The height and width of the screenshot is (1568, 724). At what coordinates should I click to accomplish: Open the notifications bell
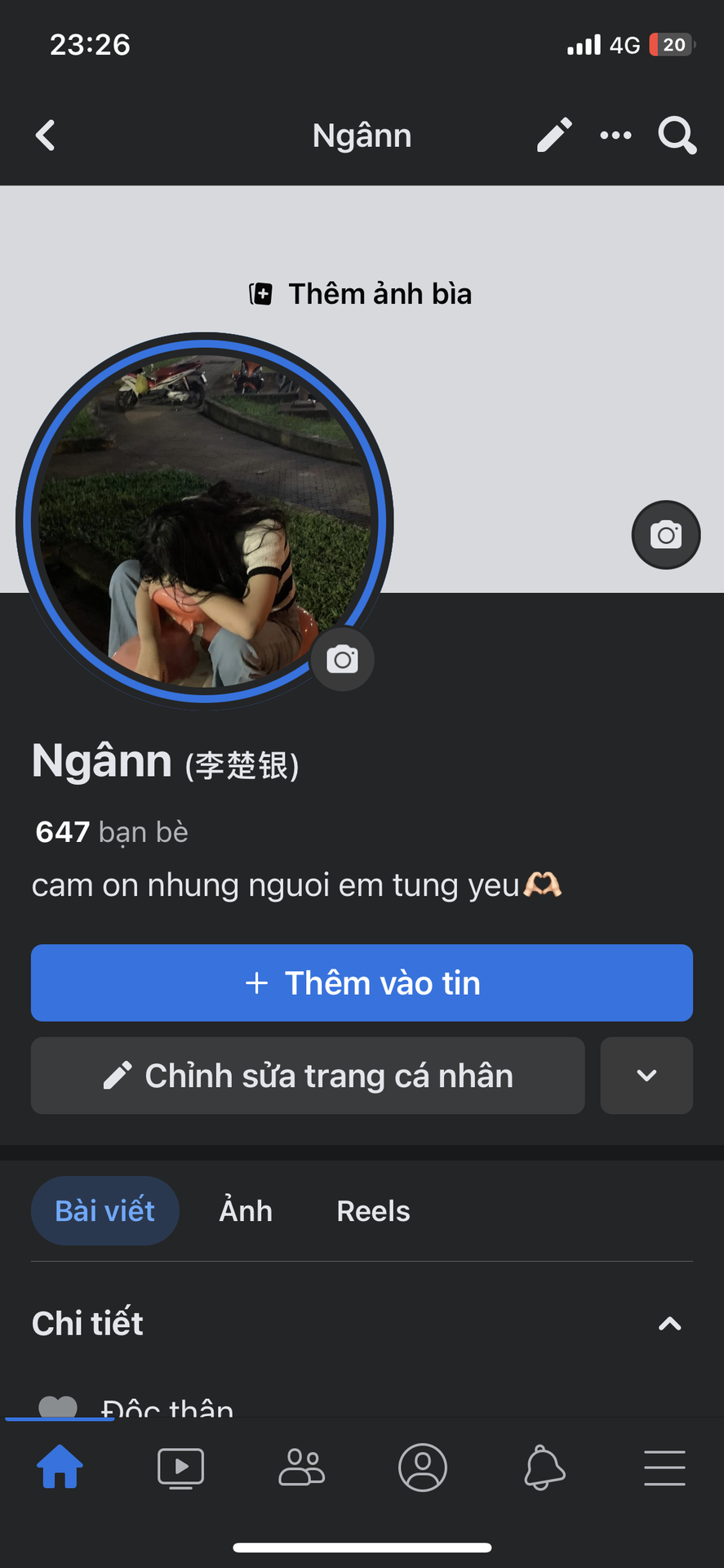tap(544, 1468)
